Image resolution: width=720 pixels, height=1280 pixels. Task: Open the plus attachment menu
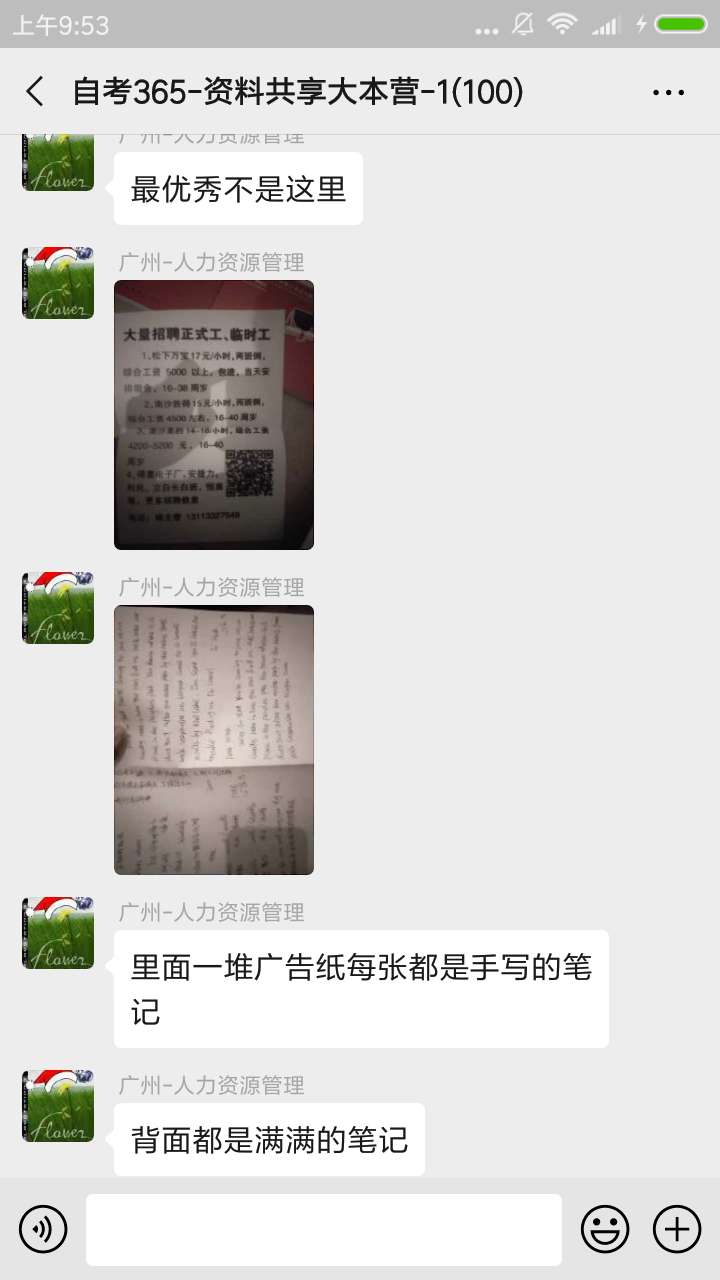point(677,1229)
